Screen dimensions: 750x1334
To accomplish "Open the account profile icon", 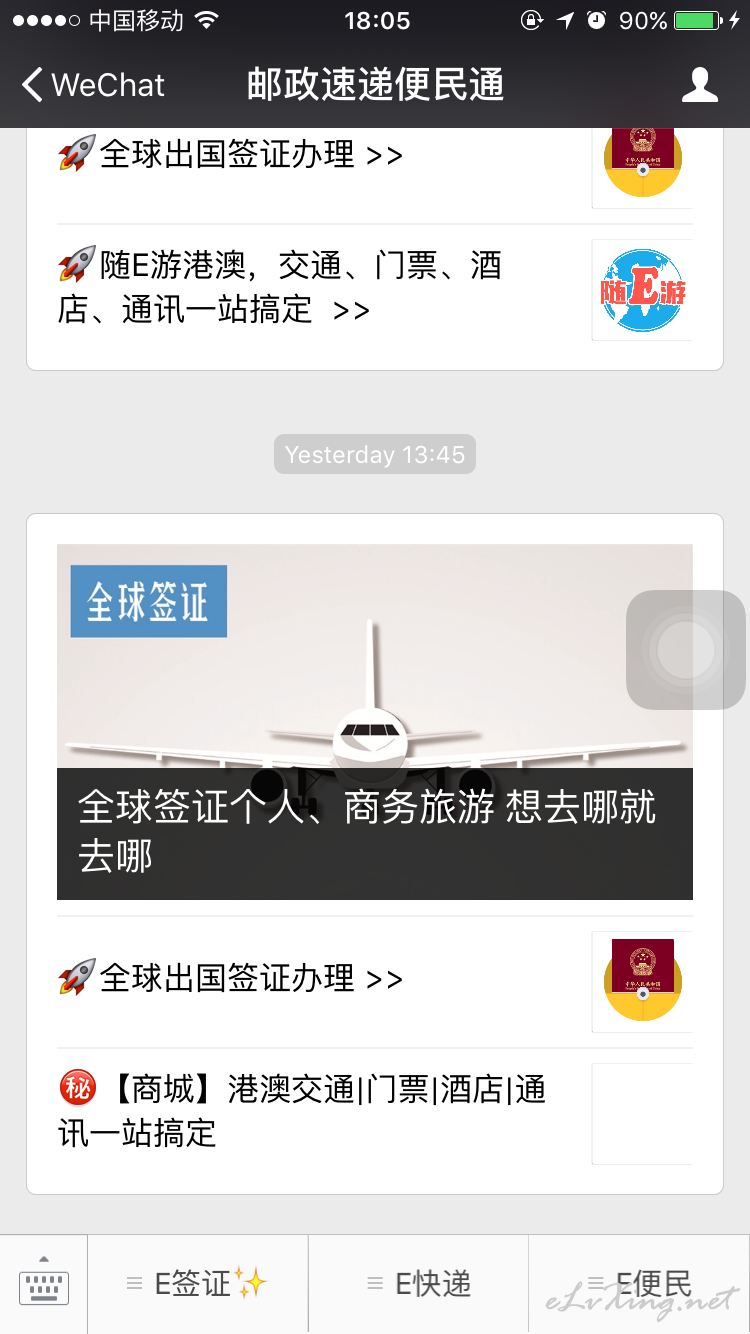I will pos(700,85).
